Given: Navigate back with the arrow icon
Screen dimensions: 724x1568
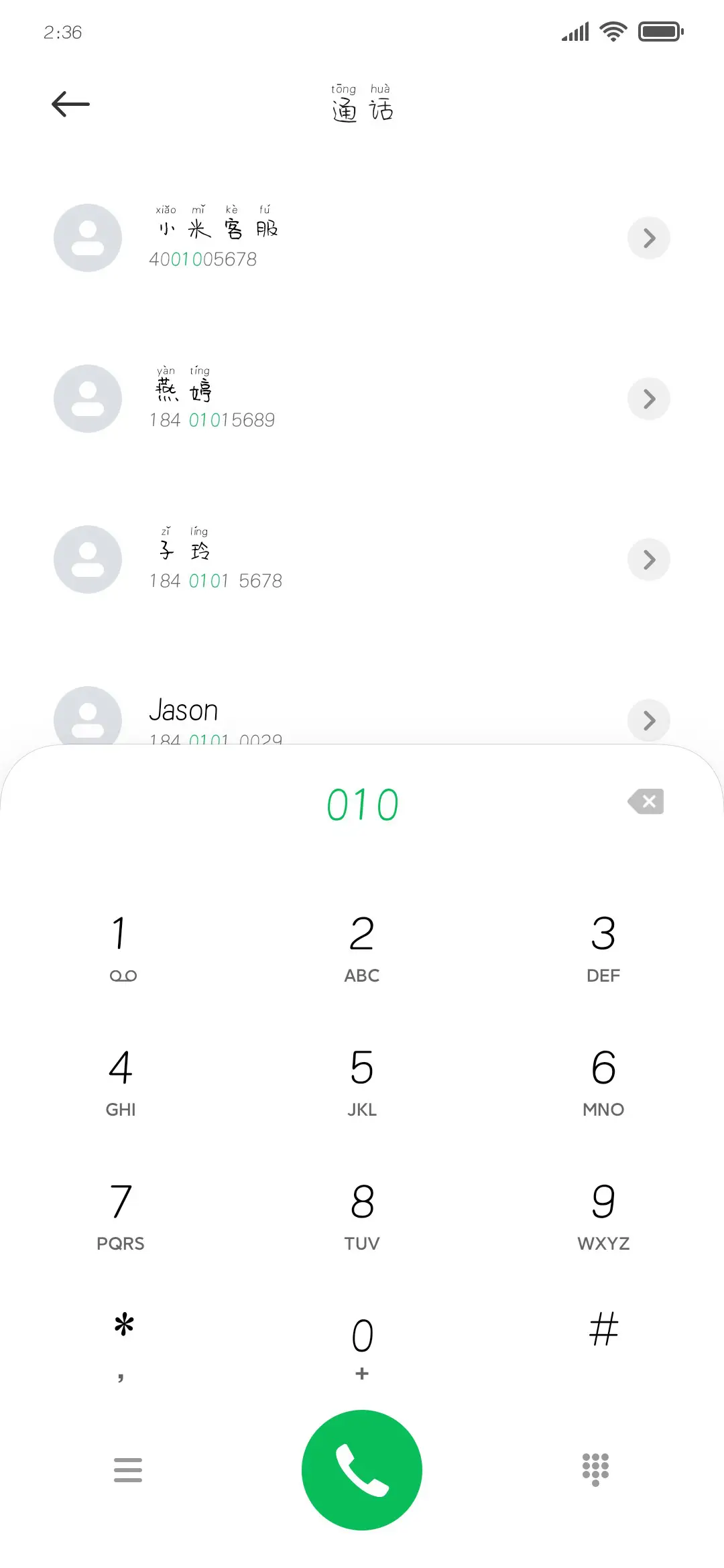Looking at the screenshot, I should click(x=70, y=103).
